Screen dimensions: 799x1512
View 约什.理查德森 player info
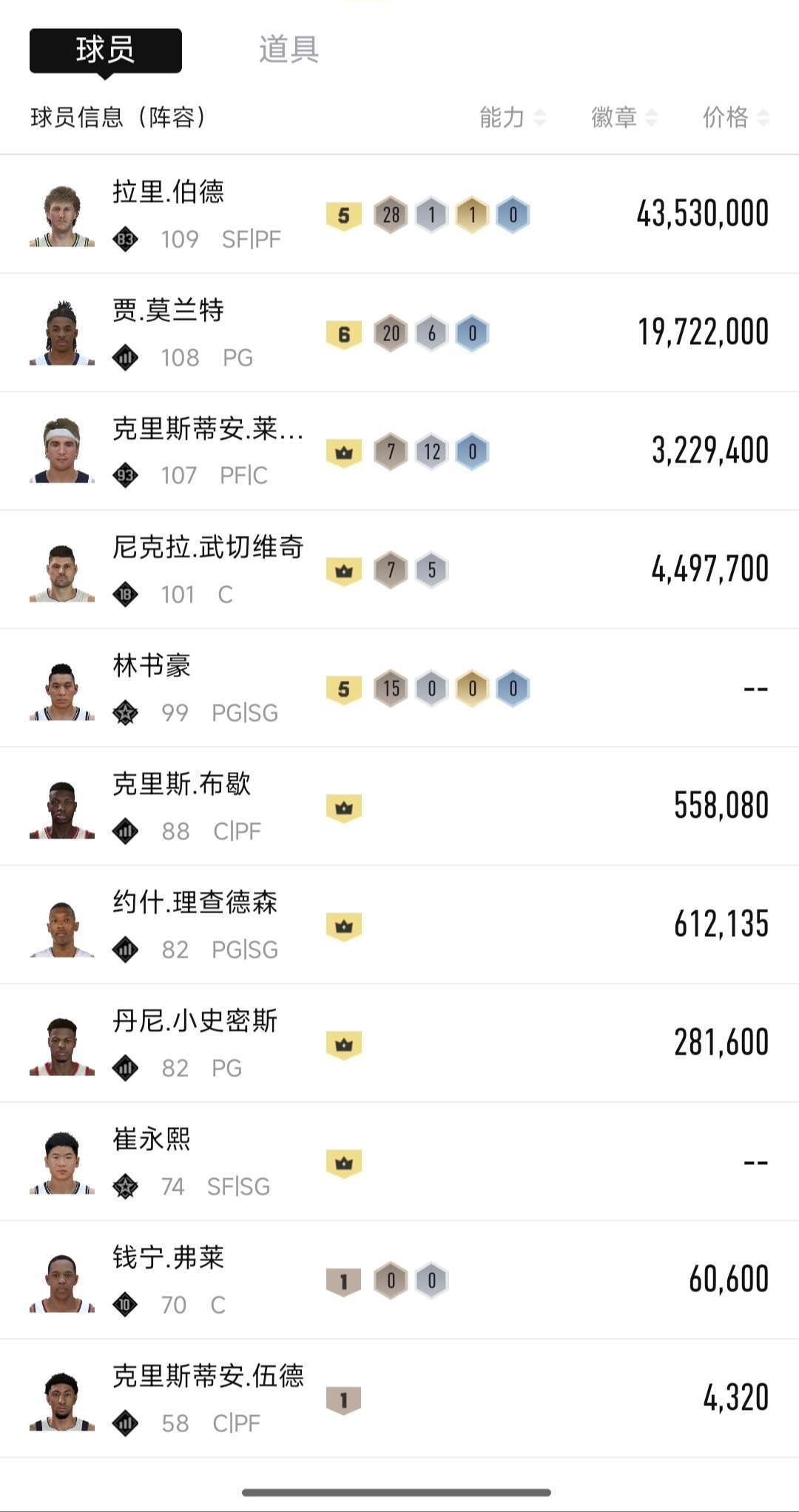pos(399,925)
